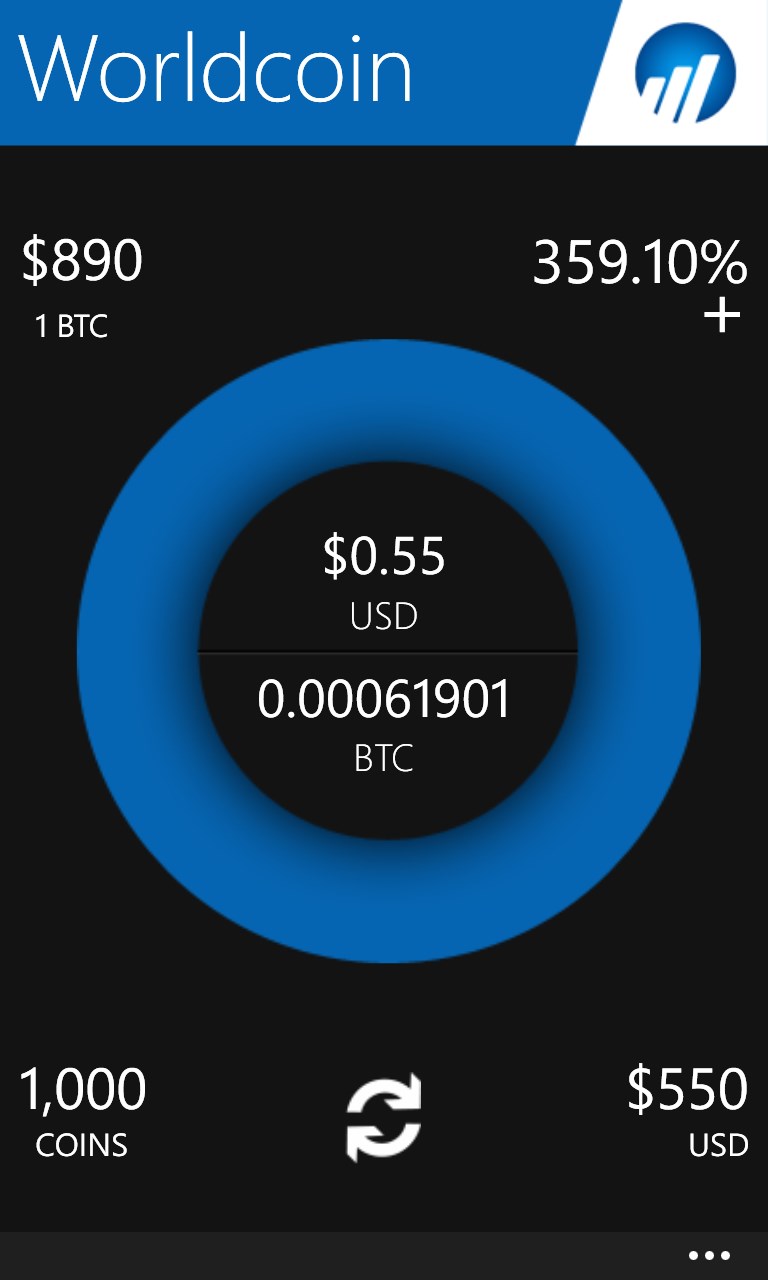768x1280 pixels.
Task: Open the app bar ellipsis menu
Action: [709, 1256]
